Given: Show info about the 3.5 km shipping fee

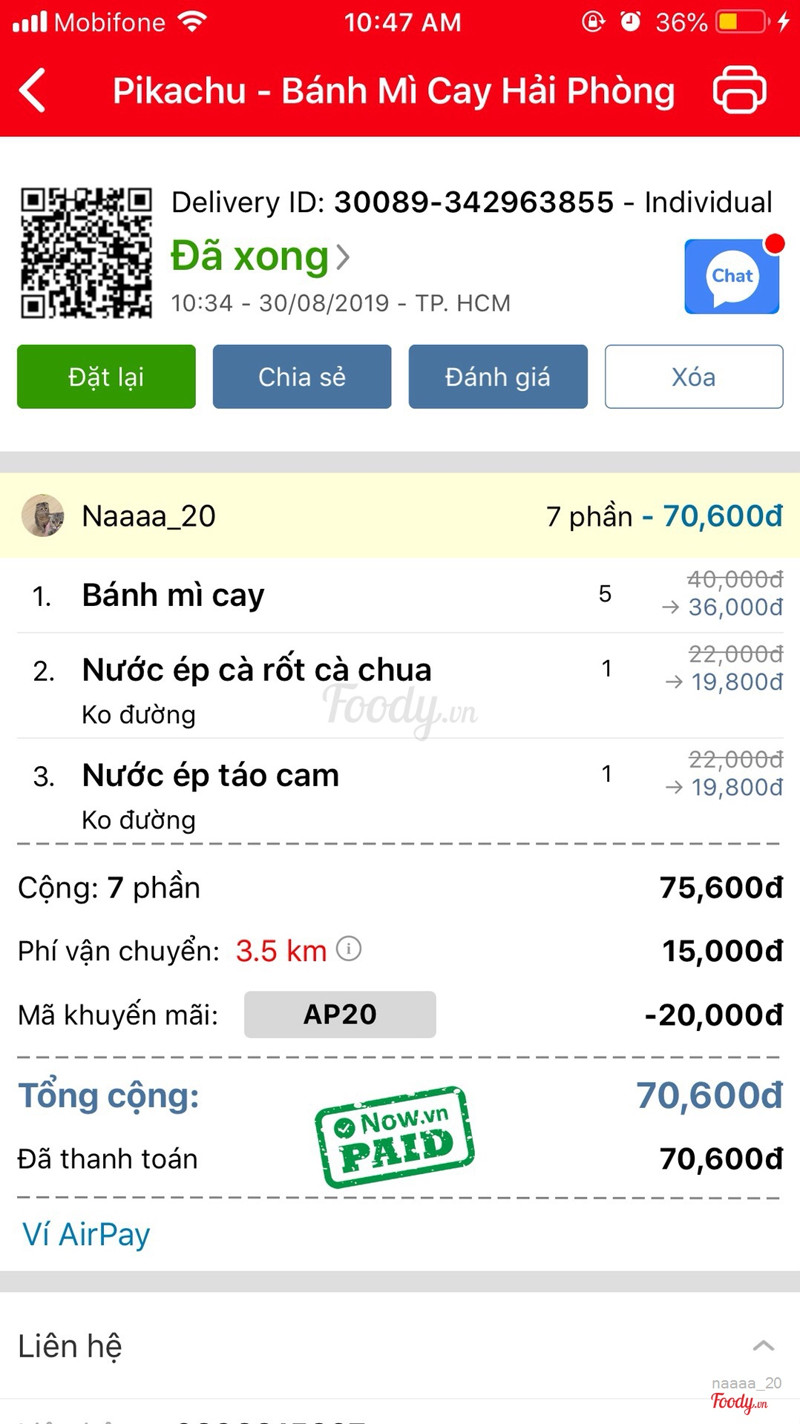Looking at the screenshot, I should 348,948.
